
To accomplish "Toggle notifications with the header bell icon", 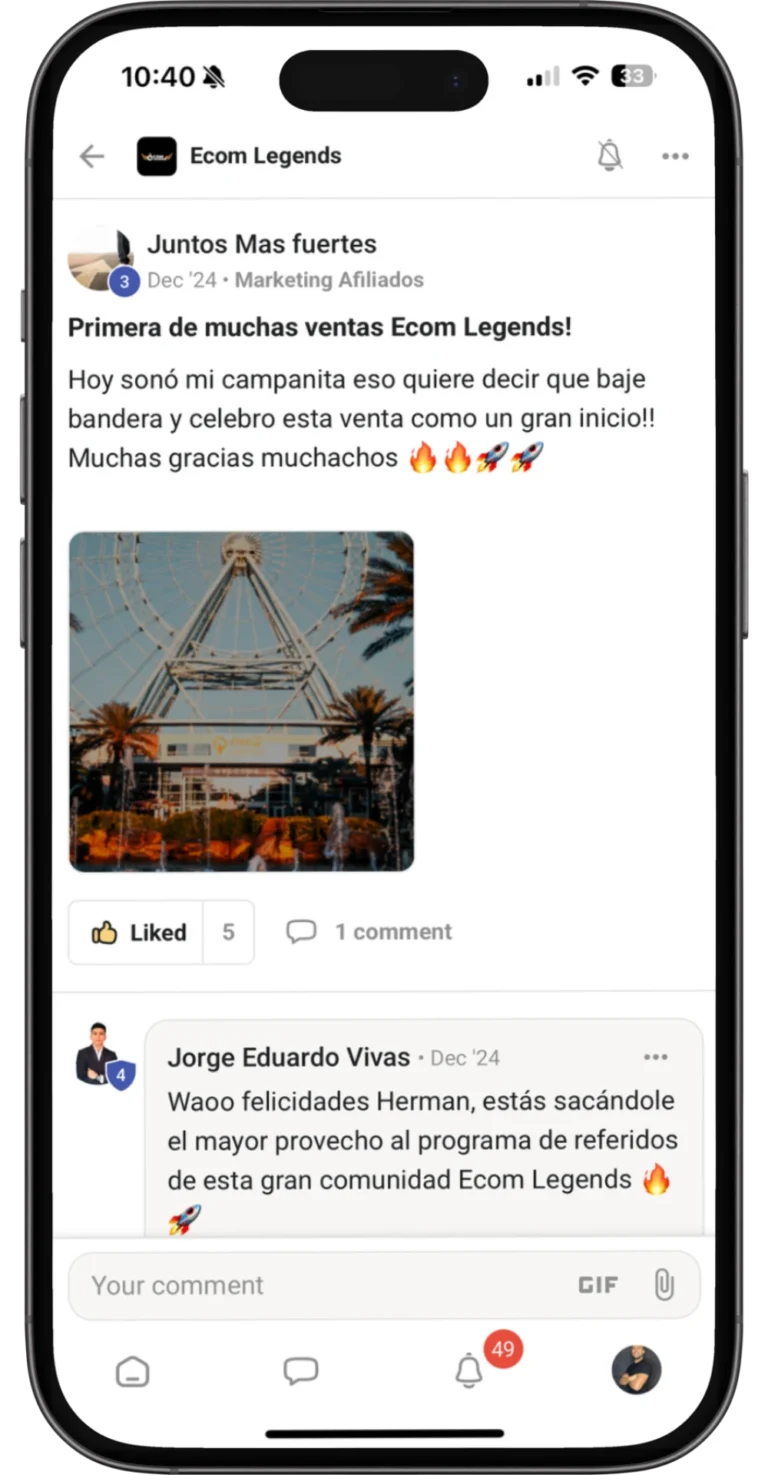I will tap(609, 156).
